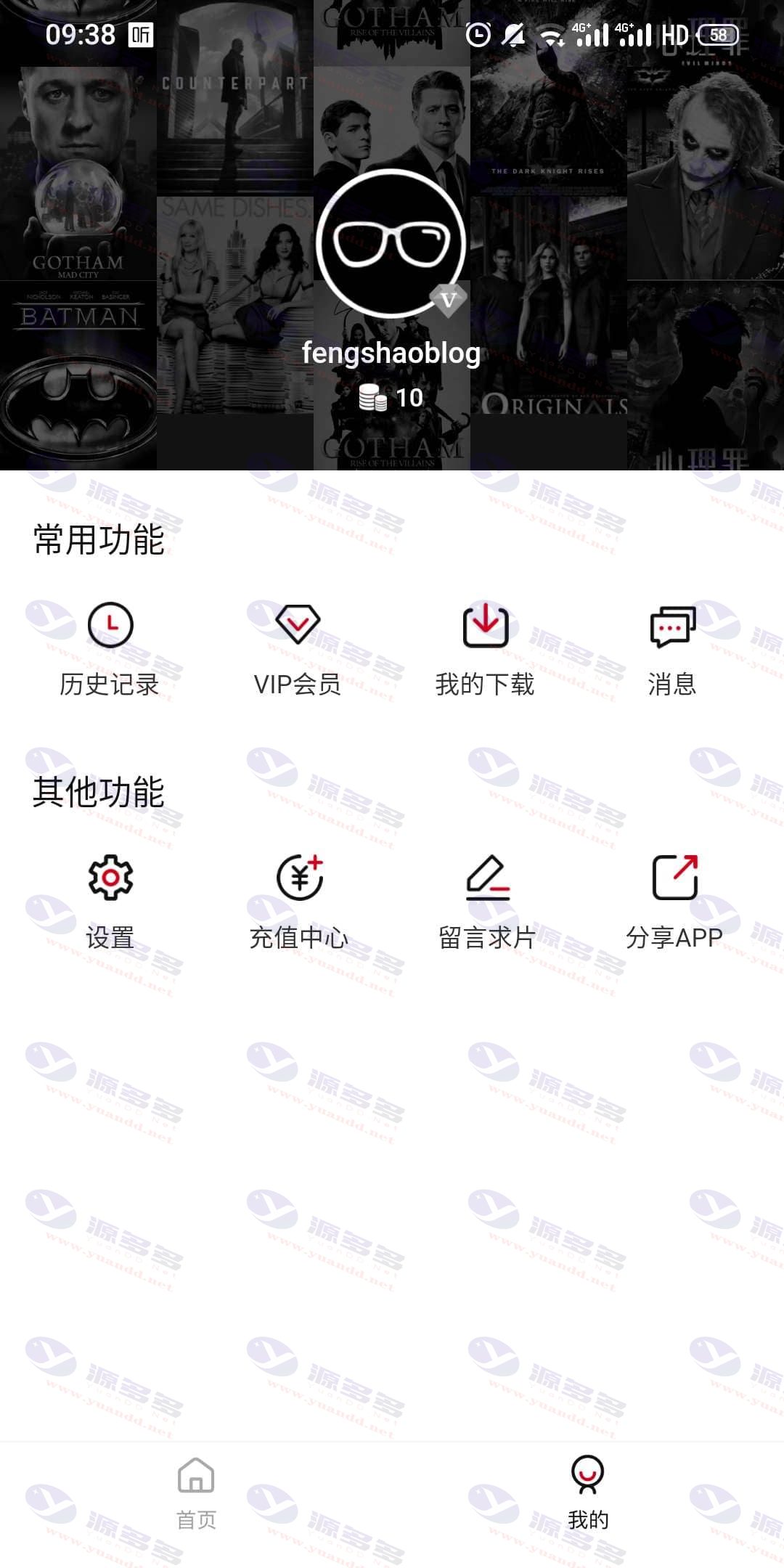Tap 分享APP to share the app
The height and width of the screenshot is (1568, 784).
[674, 902]
